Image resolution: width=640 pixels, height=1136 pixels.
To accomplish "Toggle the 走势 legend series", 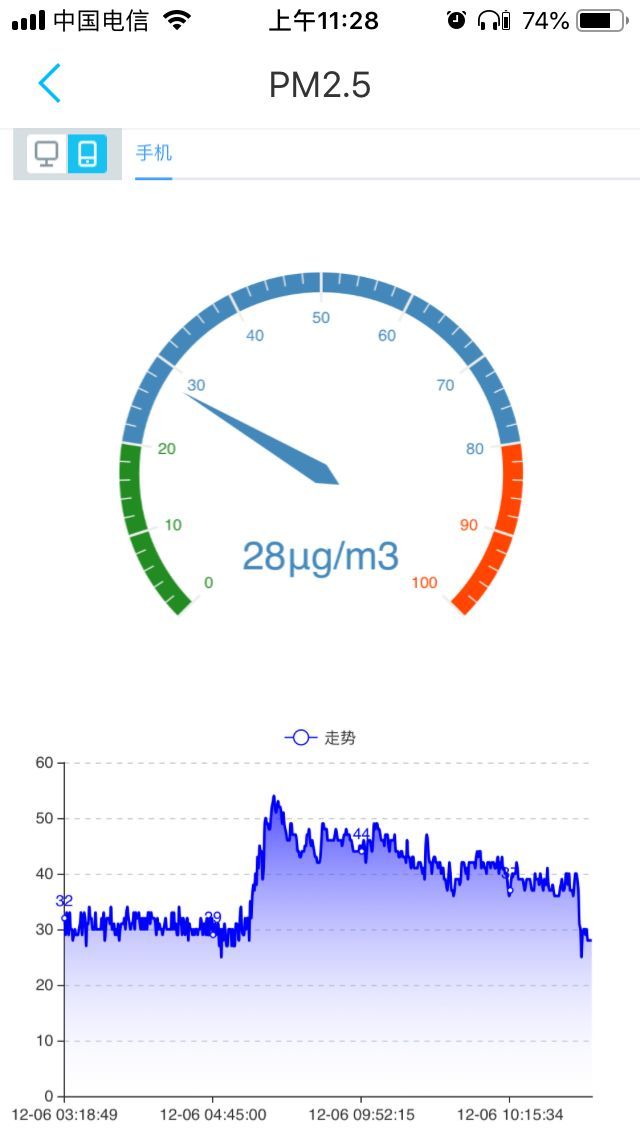I will pyautogui.click(x=320, y=738).
